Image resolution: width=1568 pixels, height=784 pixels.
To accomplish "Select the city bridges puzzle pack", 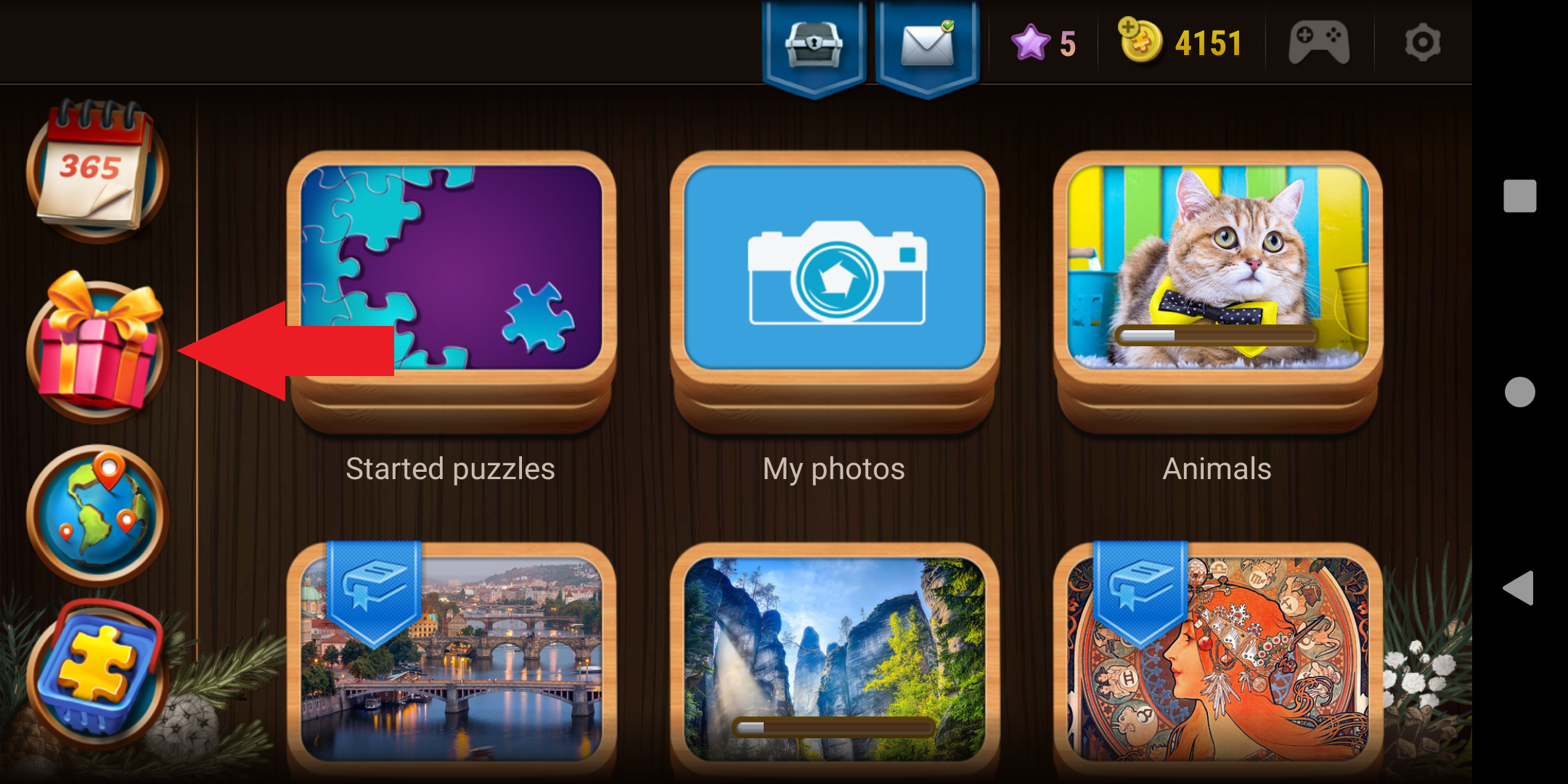I will (x=451, y=661).
